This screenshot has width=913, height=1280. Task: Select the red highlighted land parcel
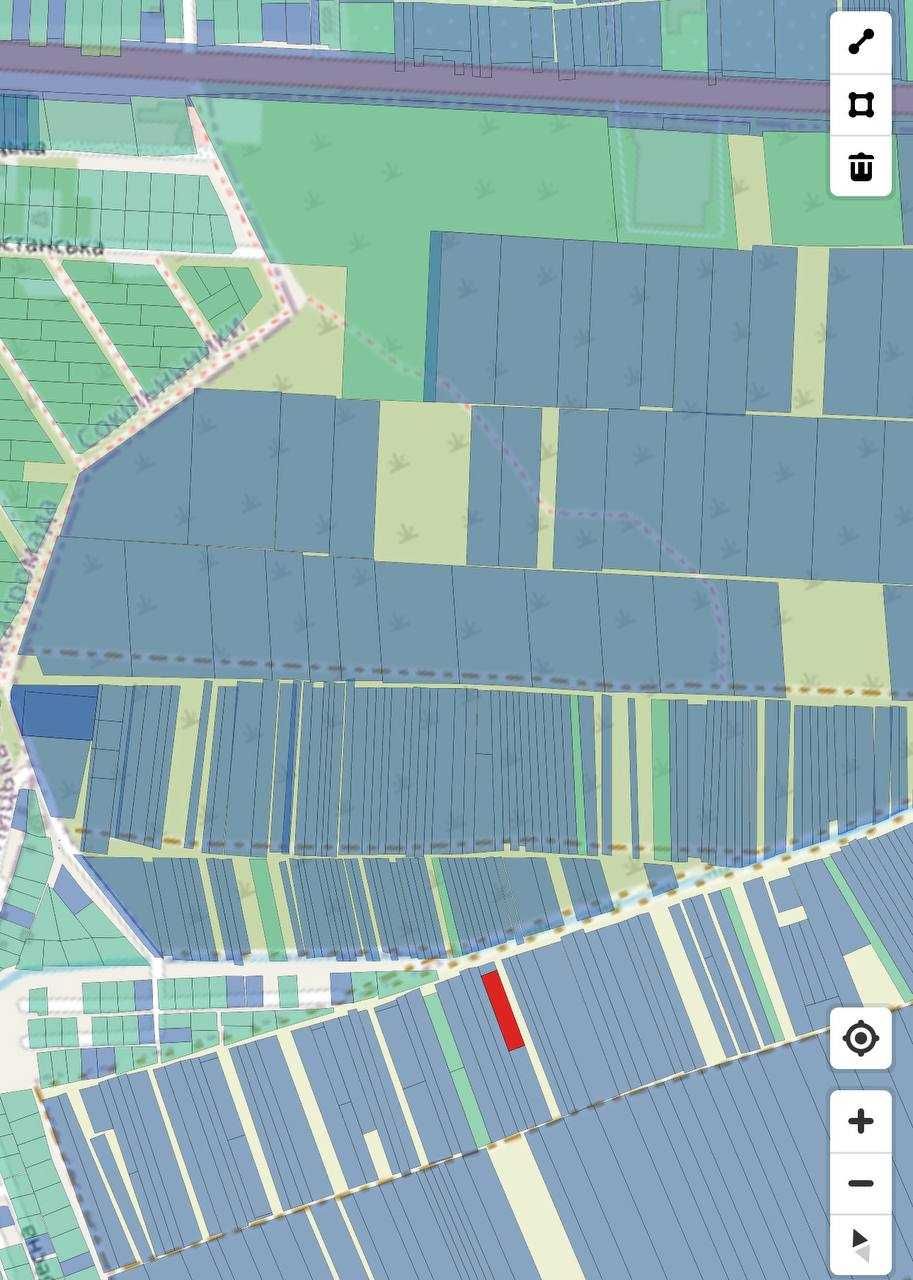click(503, 1010)
